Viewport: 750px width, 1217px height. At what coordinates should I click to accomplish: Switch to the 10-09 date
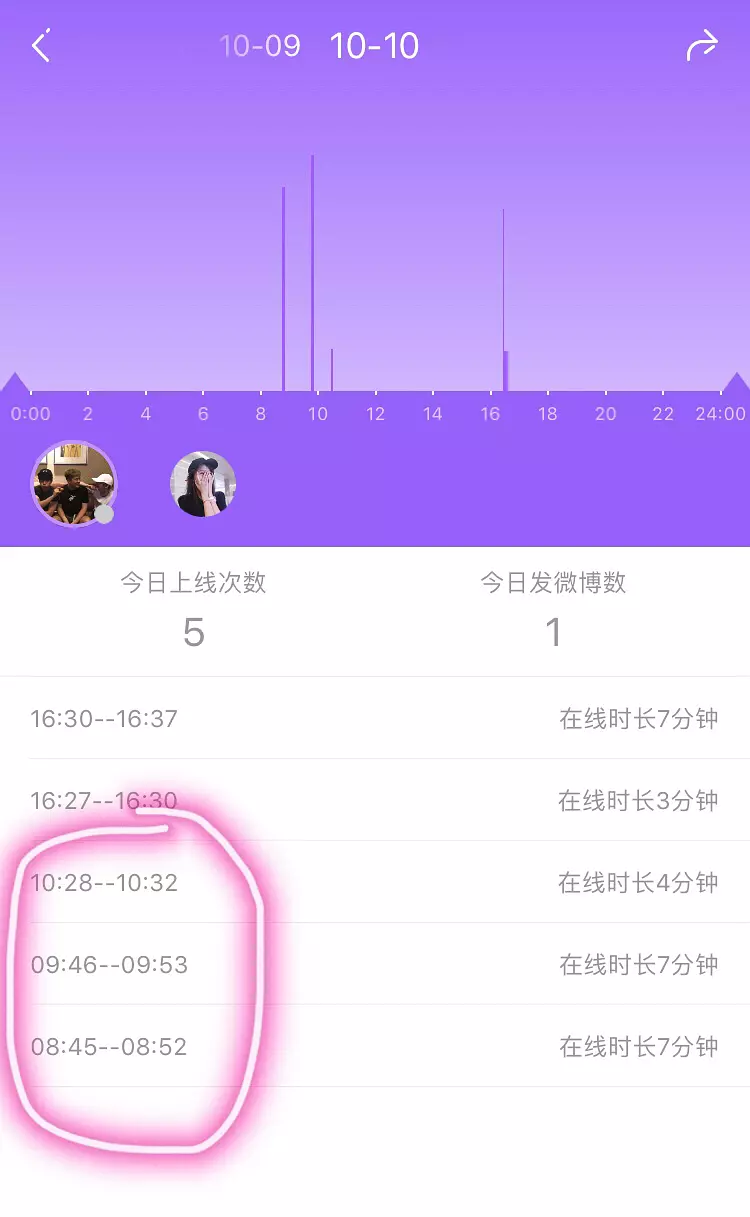[260, 46]
